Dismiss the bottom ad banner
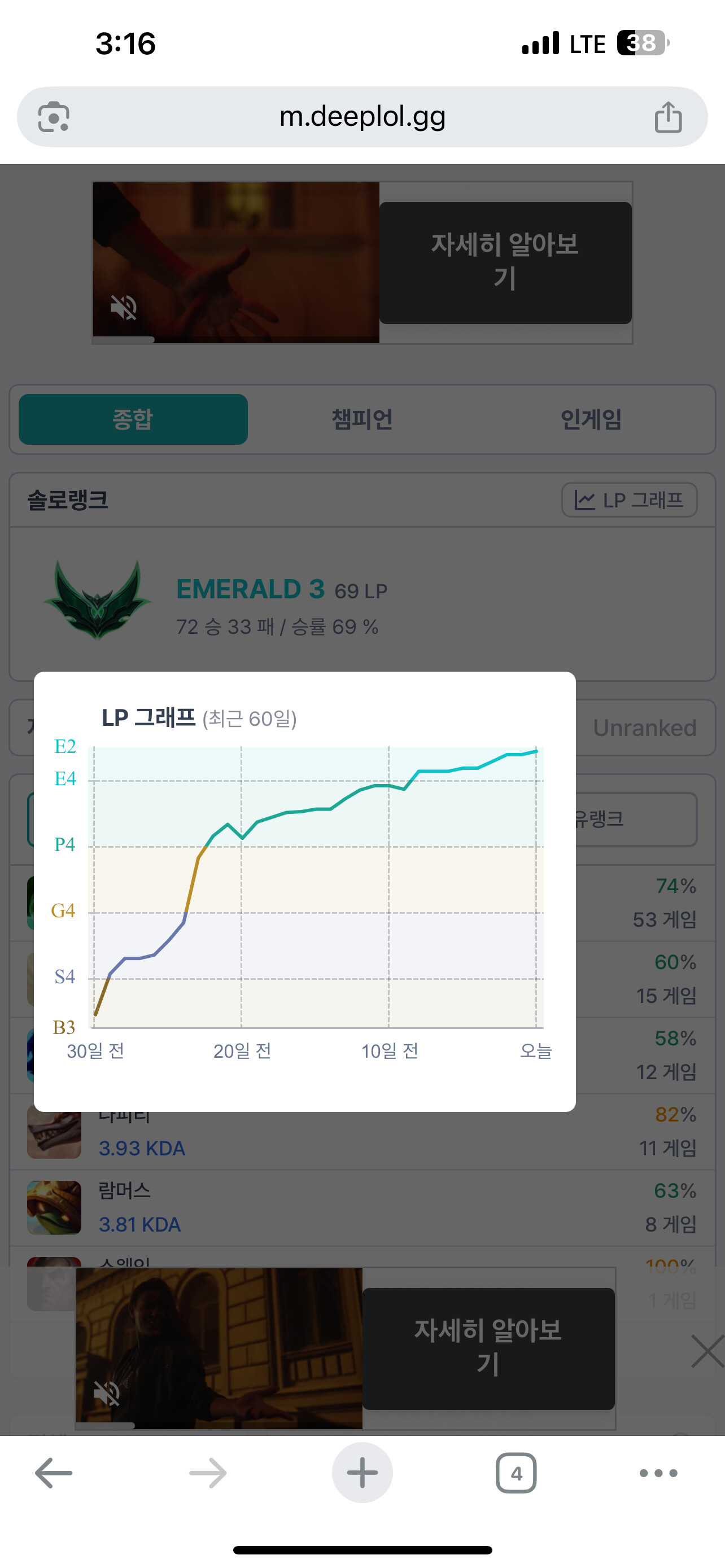This screenshot has width=725, height=1568. coord(707,1351)
